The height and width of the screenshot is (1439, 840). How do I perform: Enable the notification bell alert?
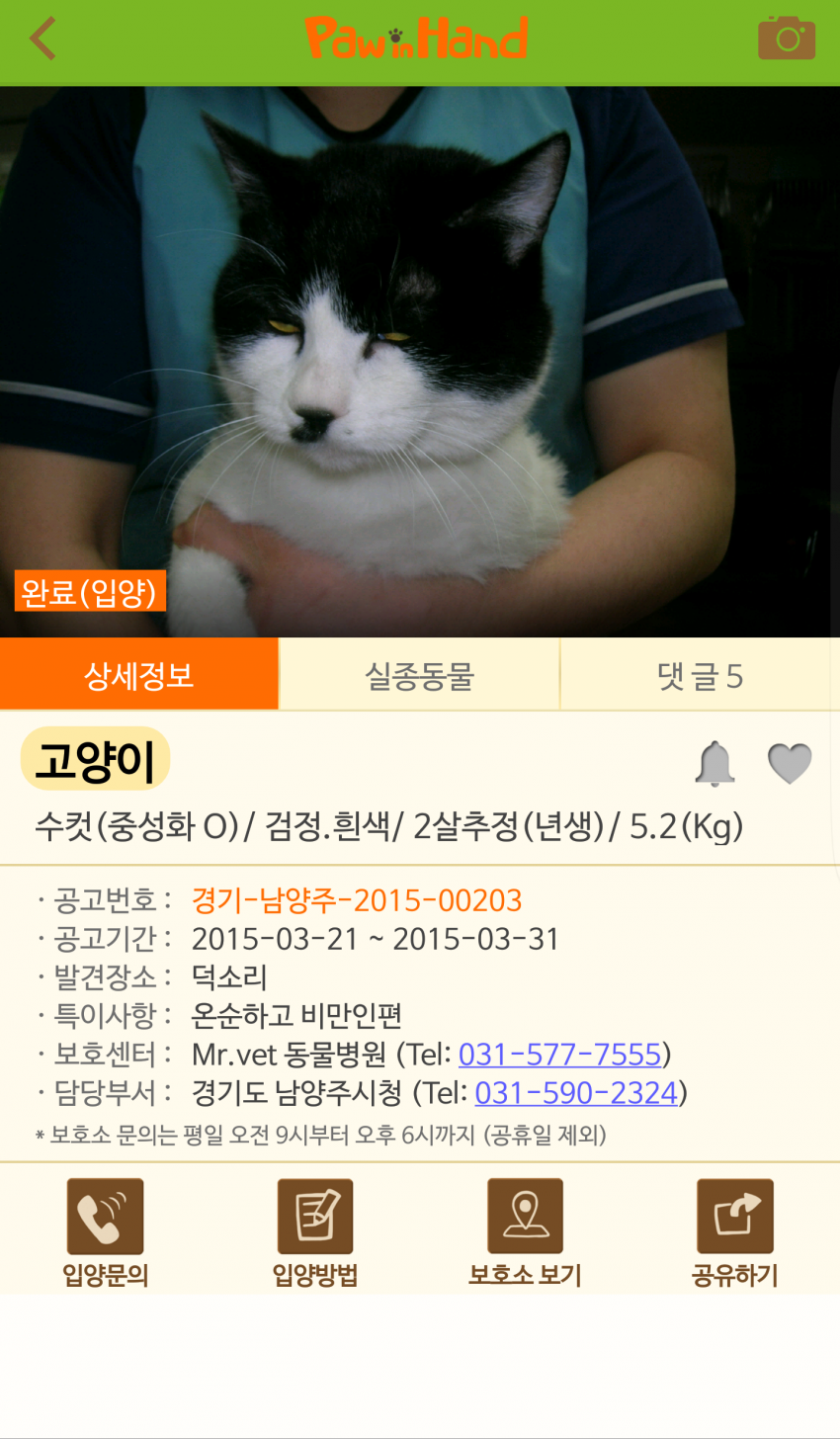[714, 764]
